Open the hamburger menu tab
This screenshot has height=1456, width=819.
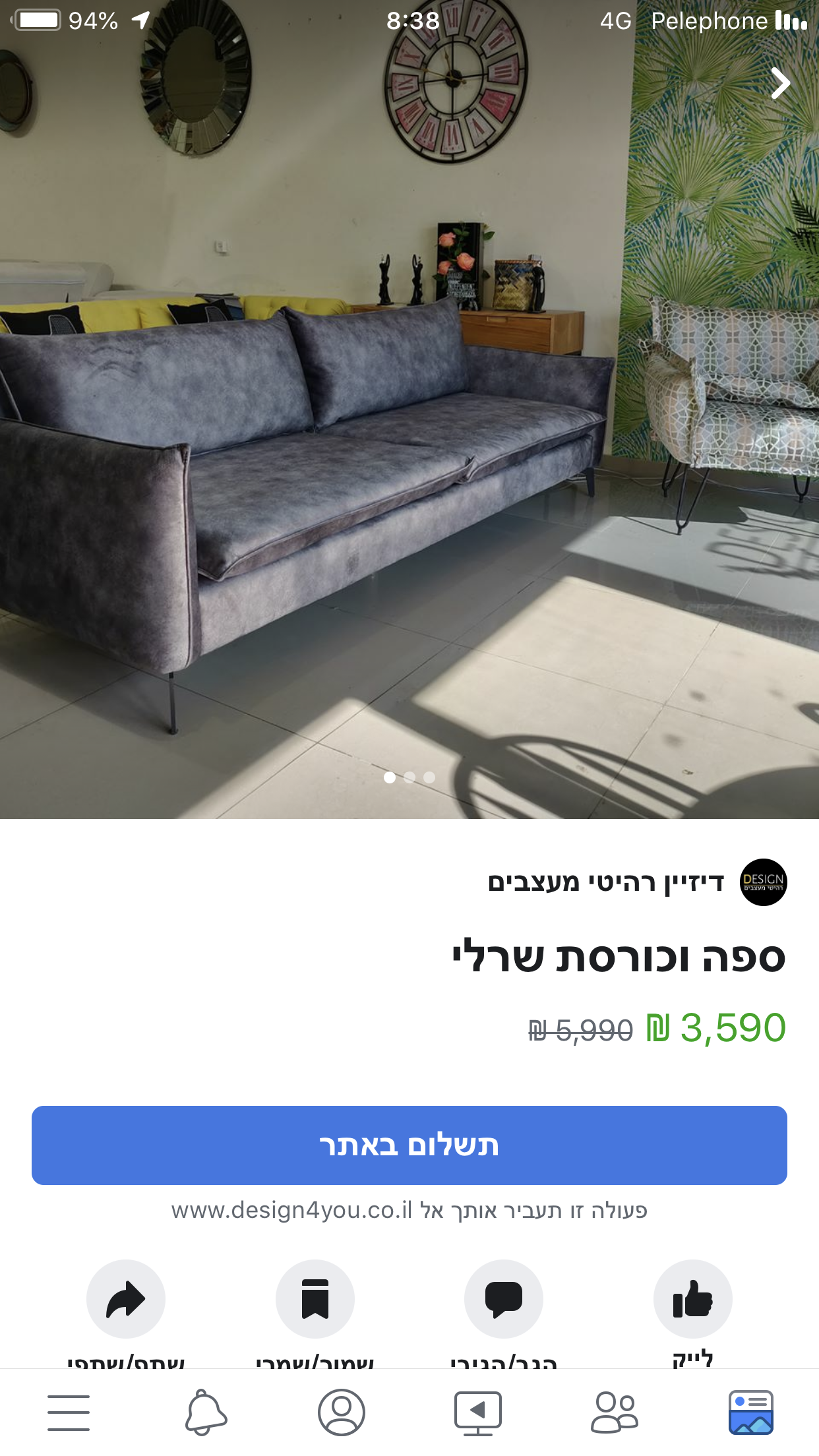pyautogui.click(x=69, y=1412)
